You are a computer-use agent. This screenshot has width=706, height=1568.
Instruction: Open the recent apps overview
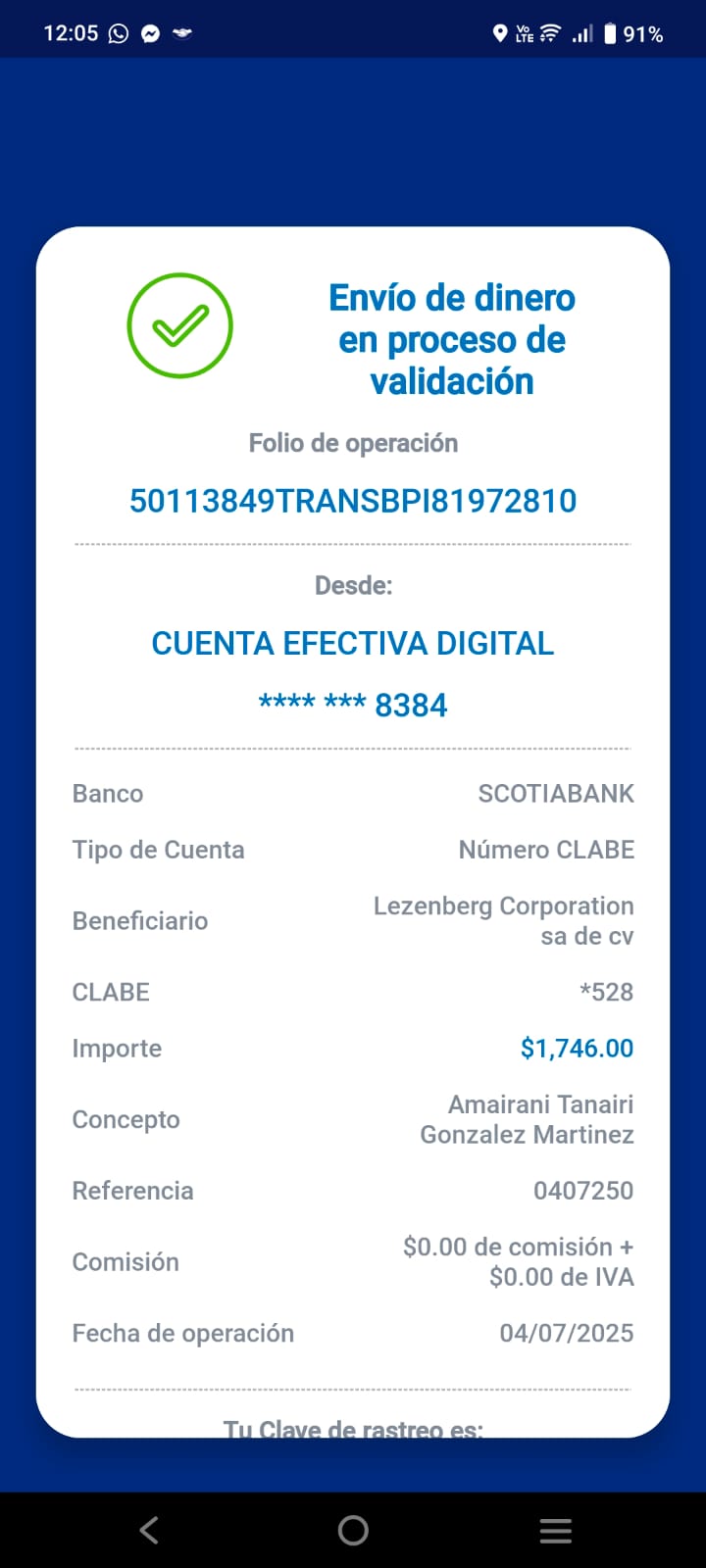coord(556,1530)
